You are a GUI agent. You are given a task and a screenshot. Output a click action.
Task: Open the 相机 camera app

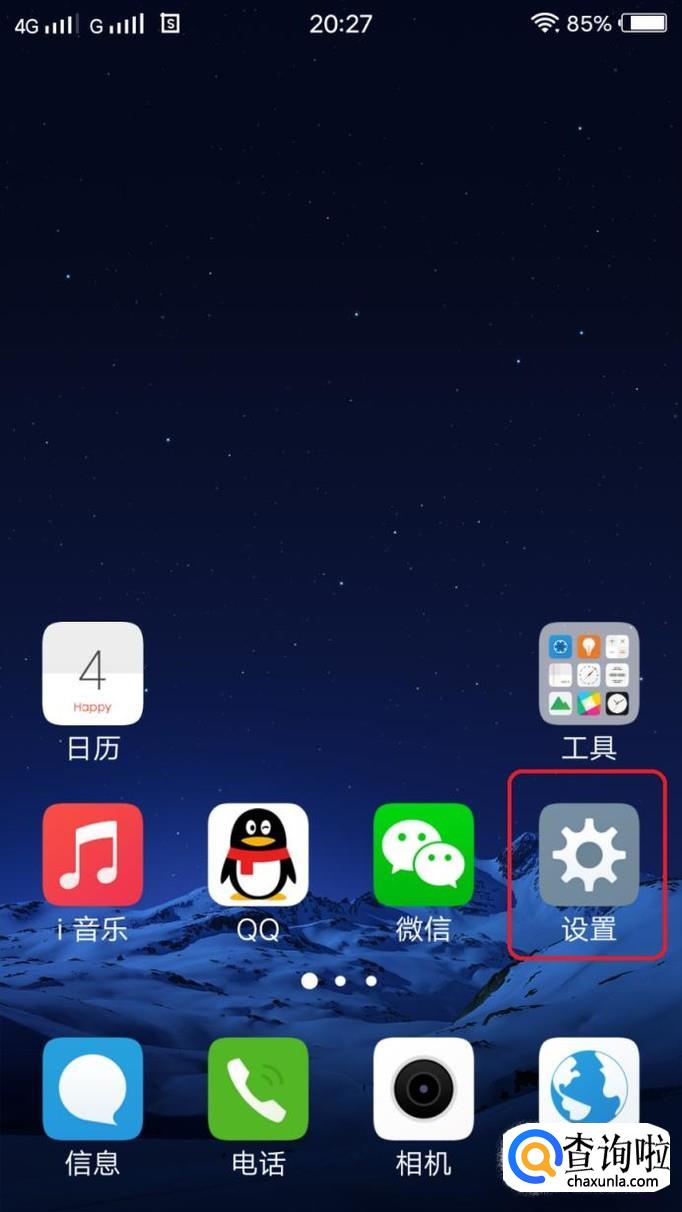coord(423,1088)
